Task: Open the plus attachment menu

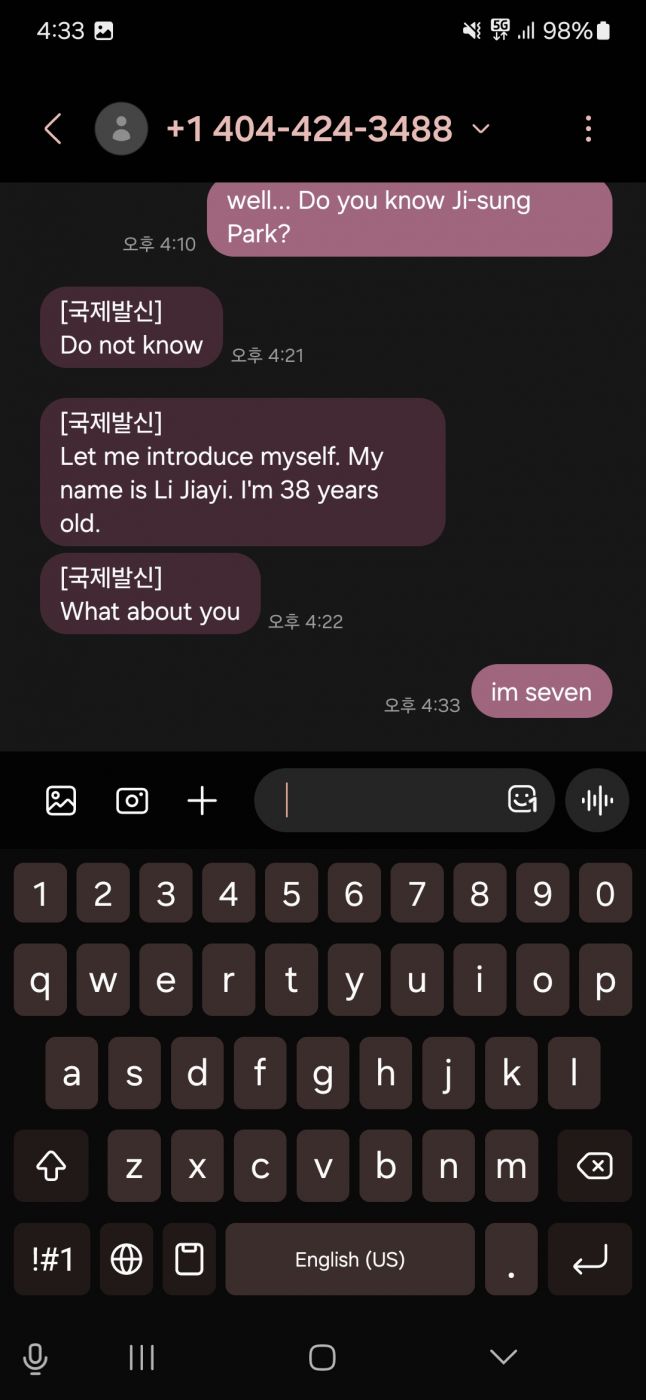Action: [x=202, y=801]
